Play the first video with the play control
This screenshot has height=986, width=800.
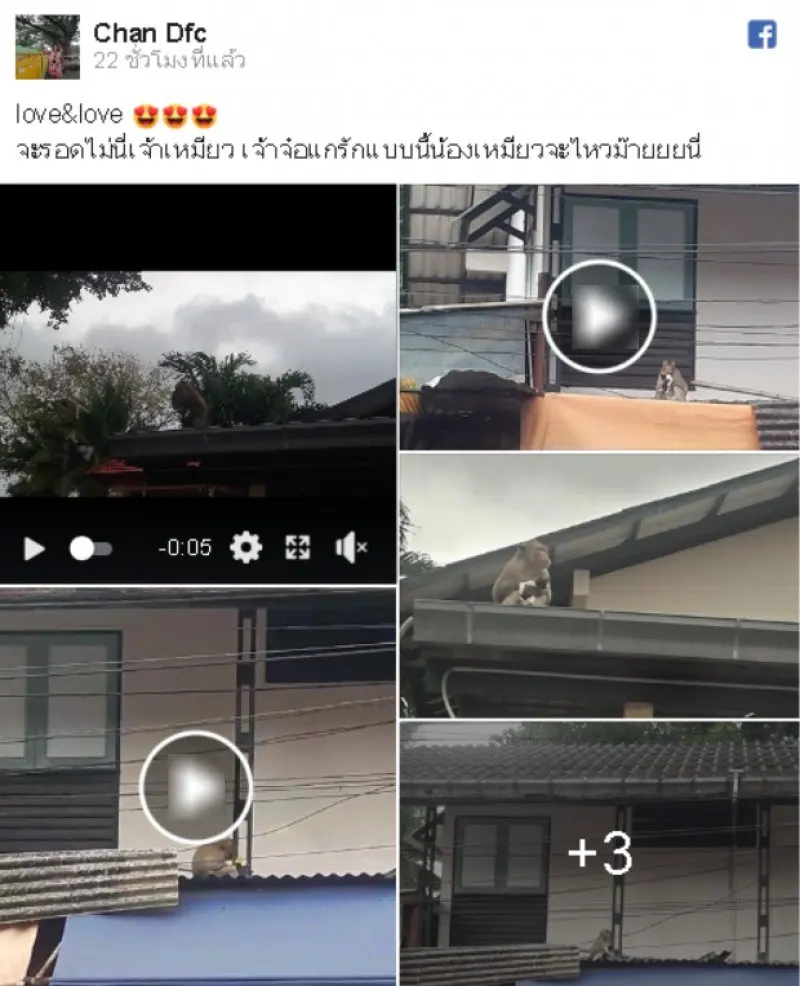(34, 548)
